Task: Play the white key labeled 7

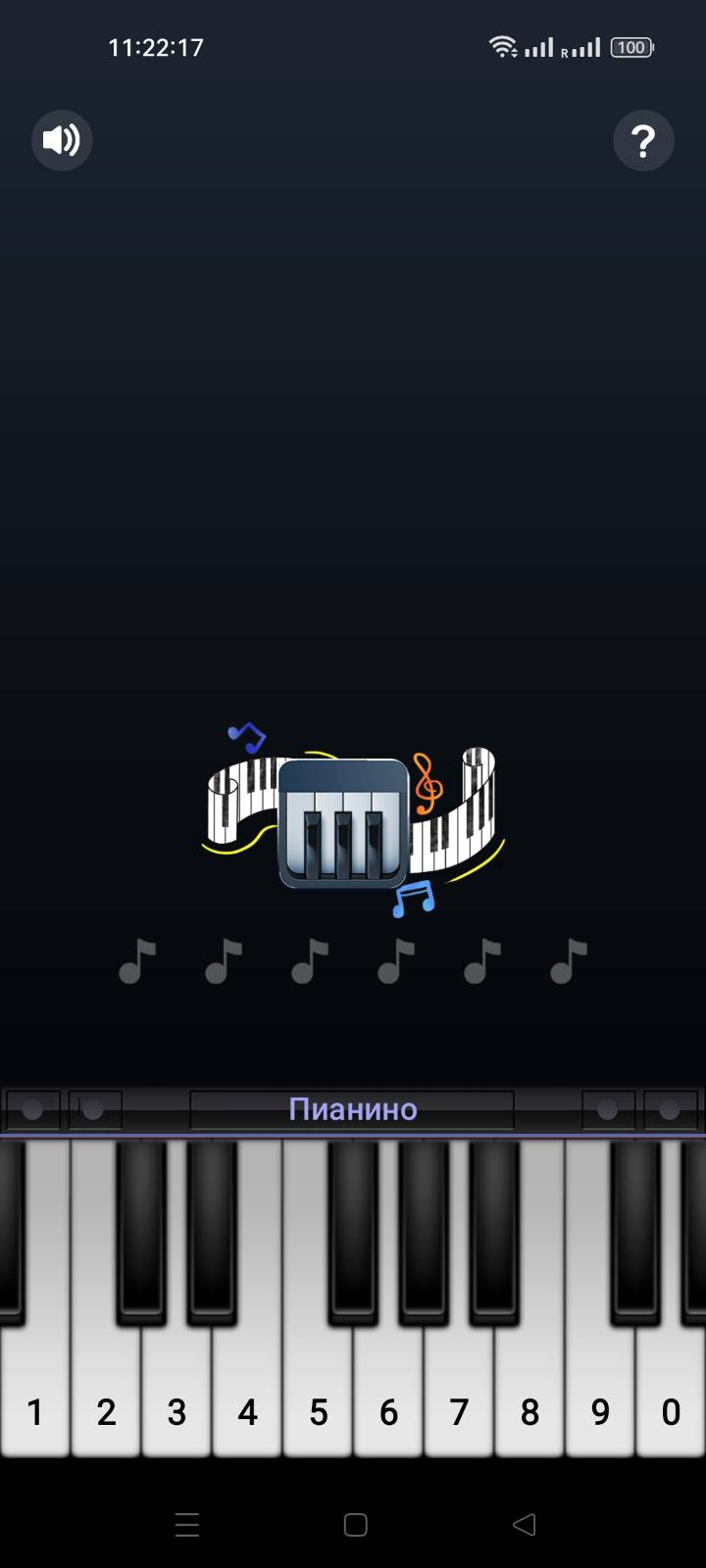Action: pos(459,1401)
